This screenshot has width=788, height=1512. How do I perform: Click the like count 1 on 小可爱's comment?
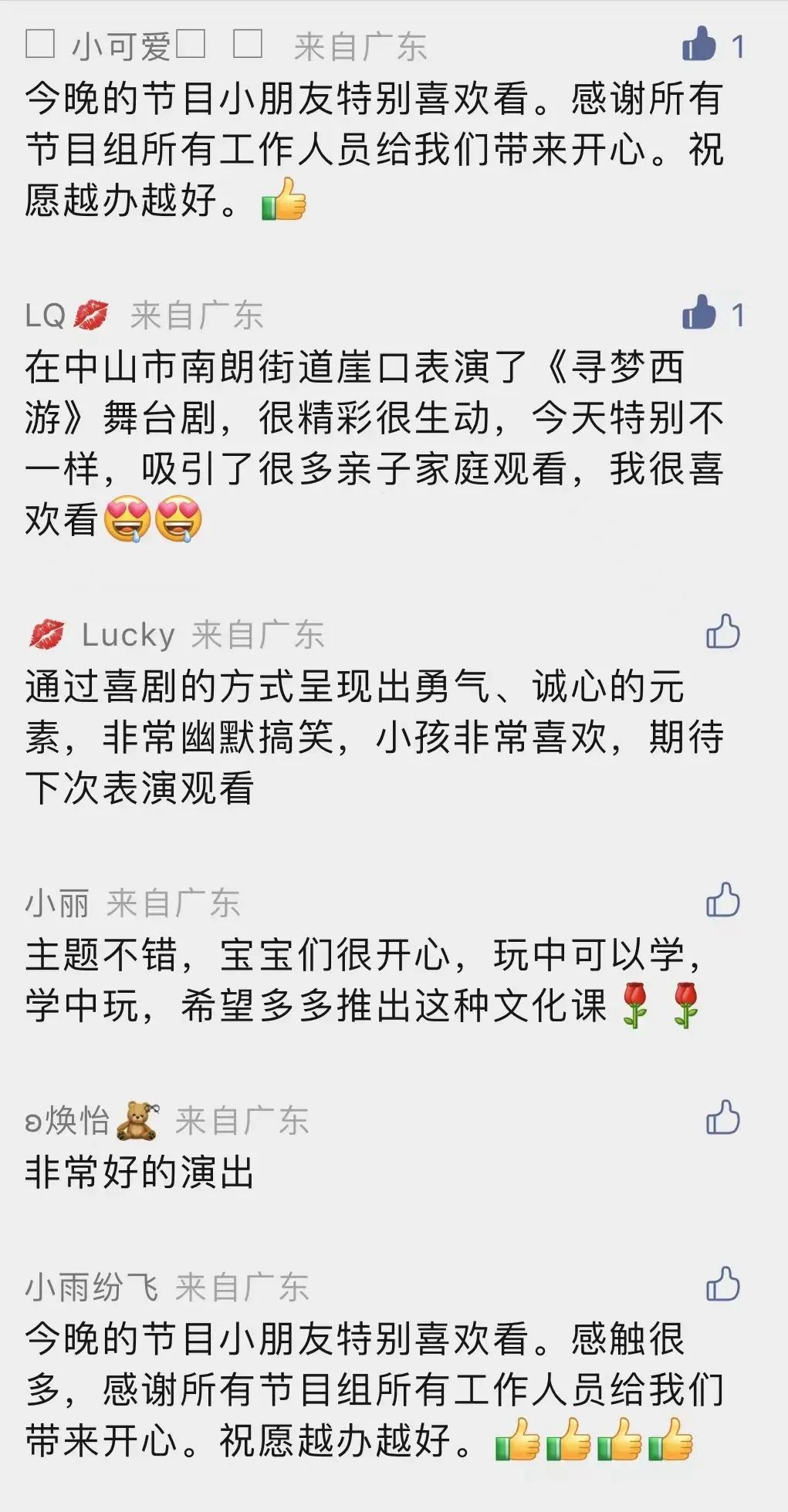(739, 46)
